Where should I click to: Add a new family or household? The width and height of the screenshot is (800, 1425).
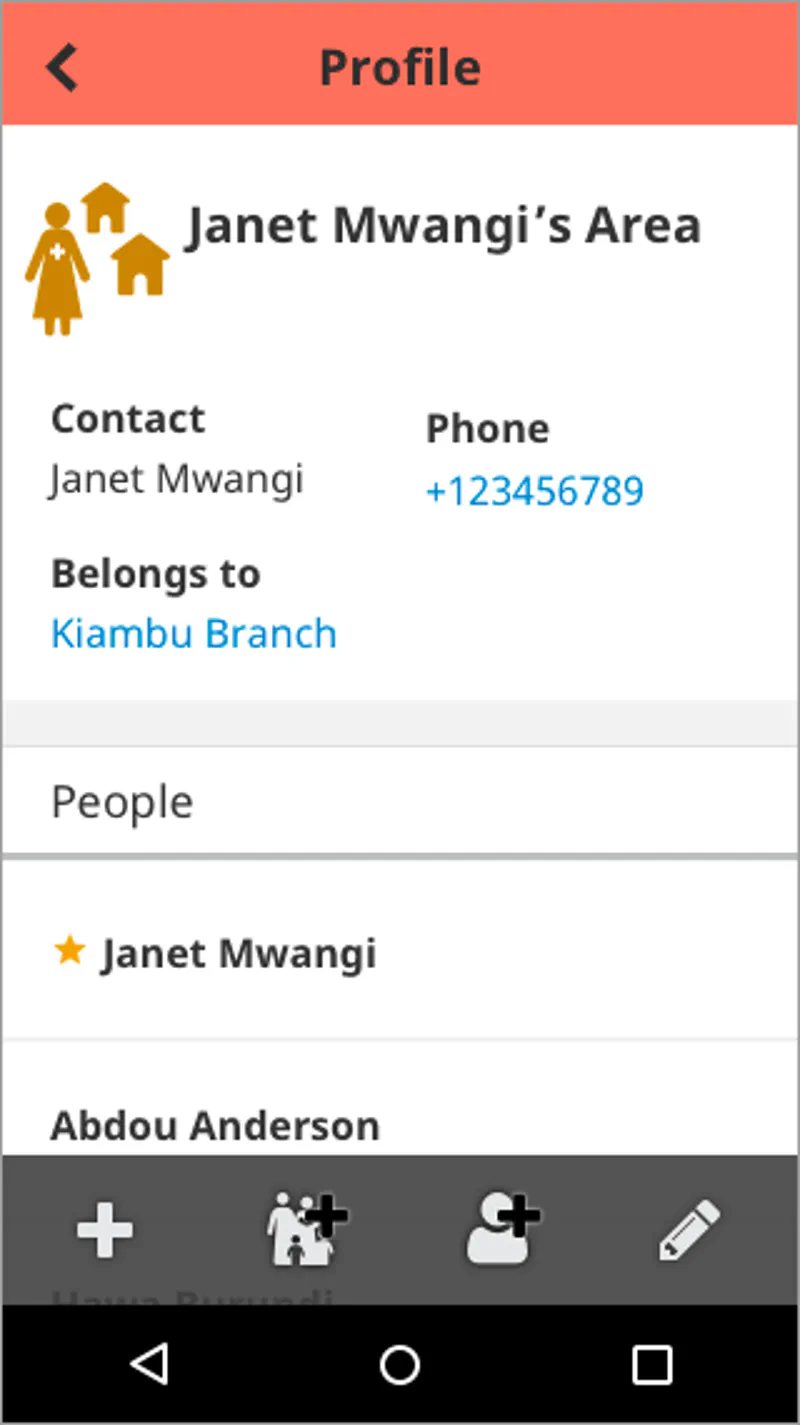(306, 1230)
